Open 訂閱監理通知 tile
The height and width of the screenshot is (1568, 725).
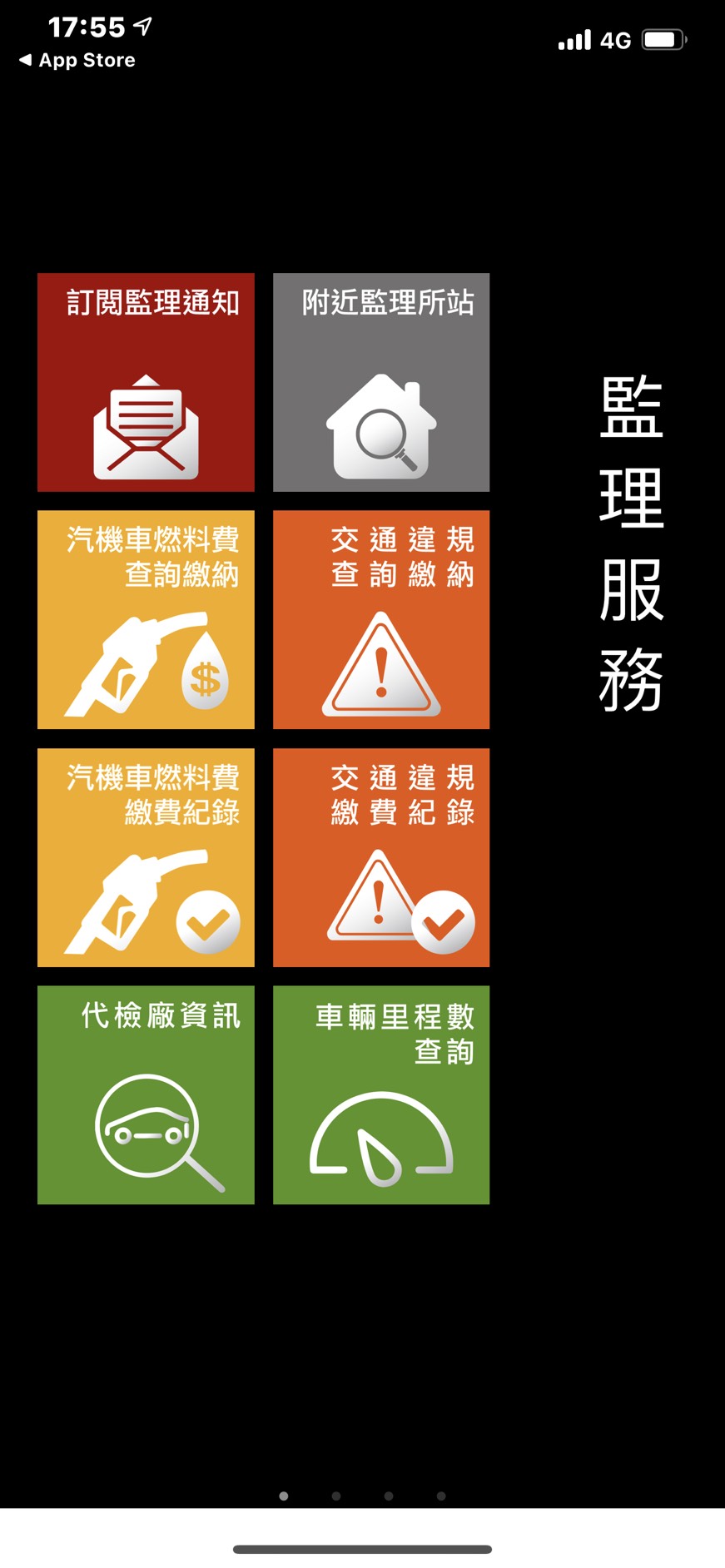click(146, 382)
